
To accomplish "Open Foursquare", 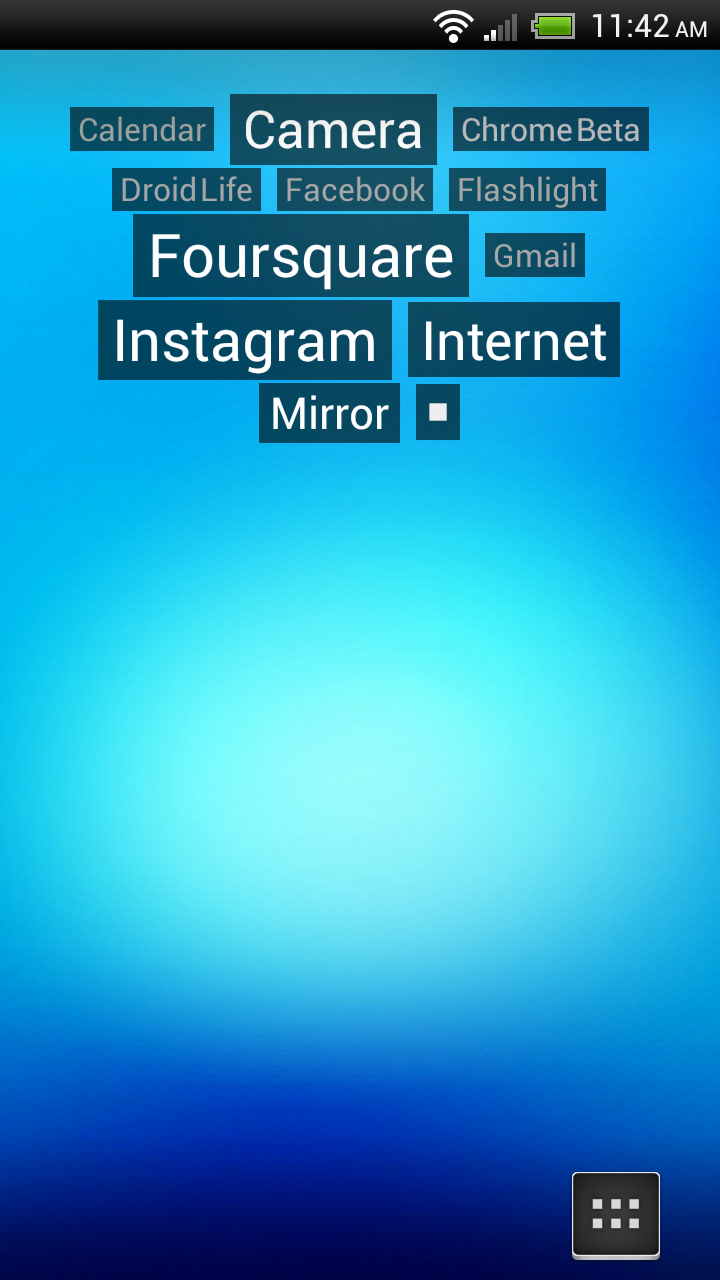I will (x=301, y=256).
